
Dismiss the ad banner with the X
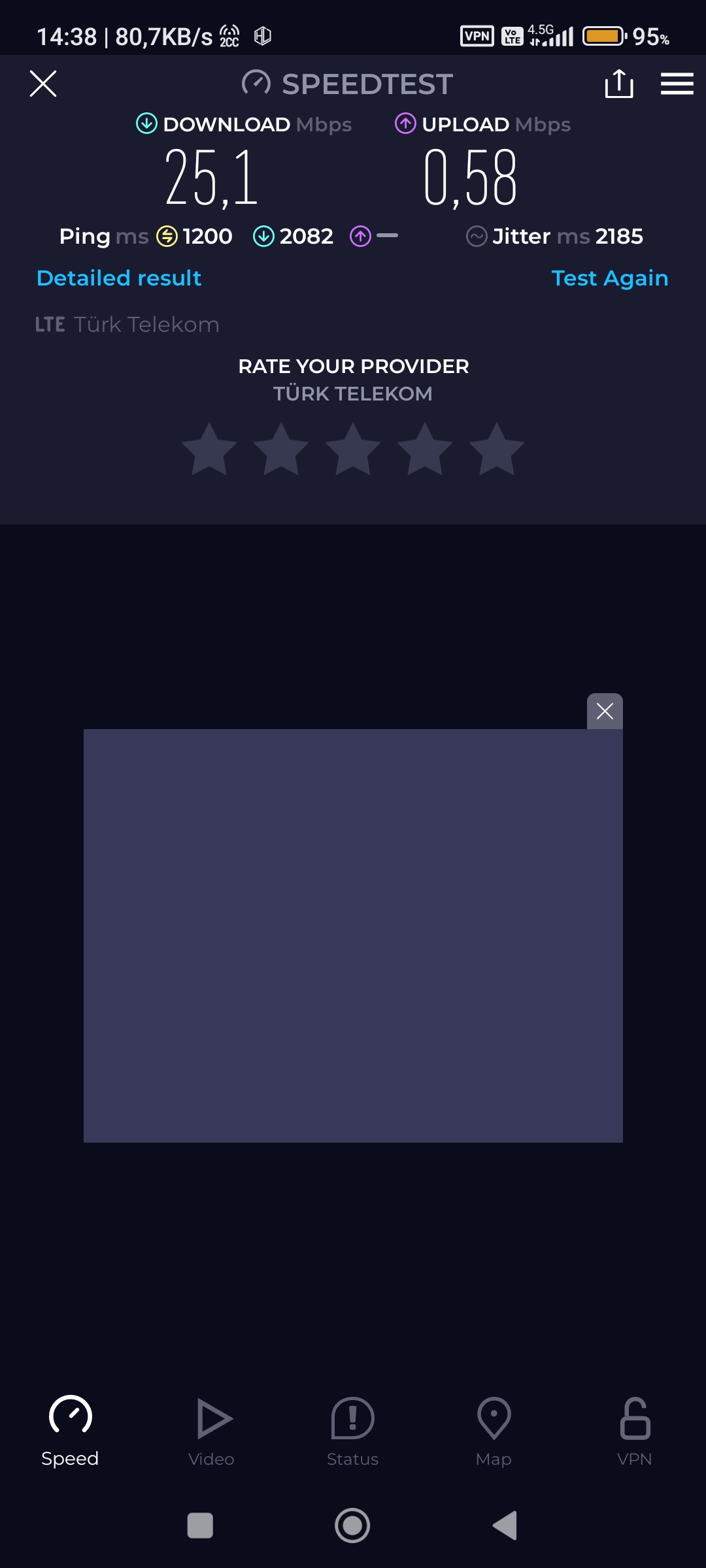coord(605,711)
